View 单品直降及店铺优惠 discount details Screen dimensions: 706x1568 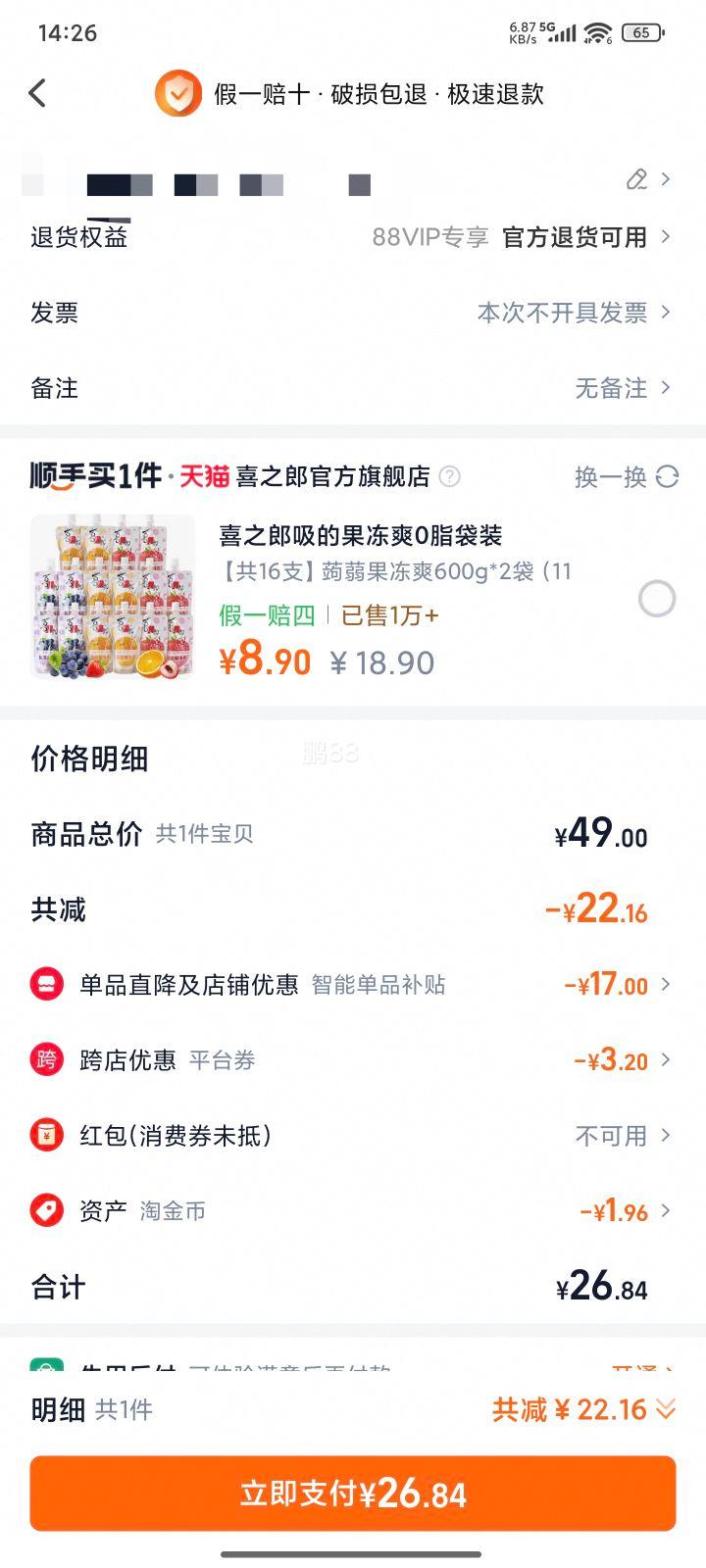click(353, 985)
